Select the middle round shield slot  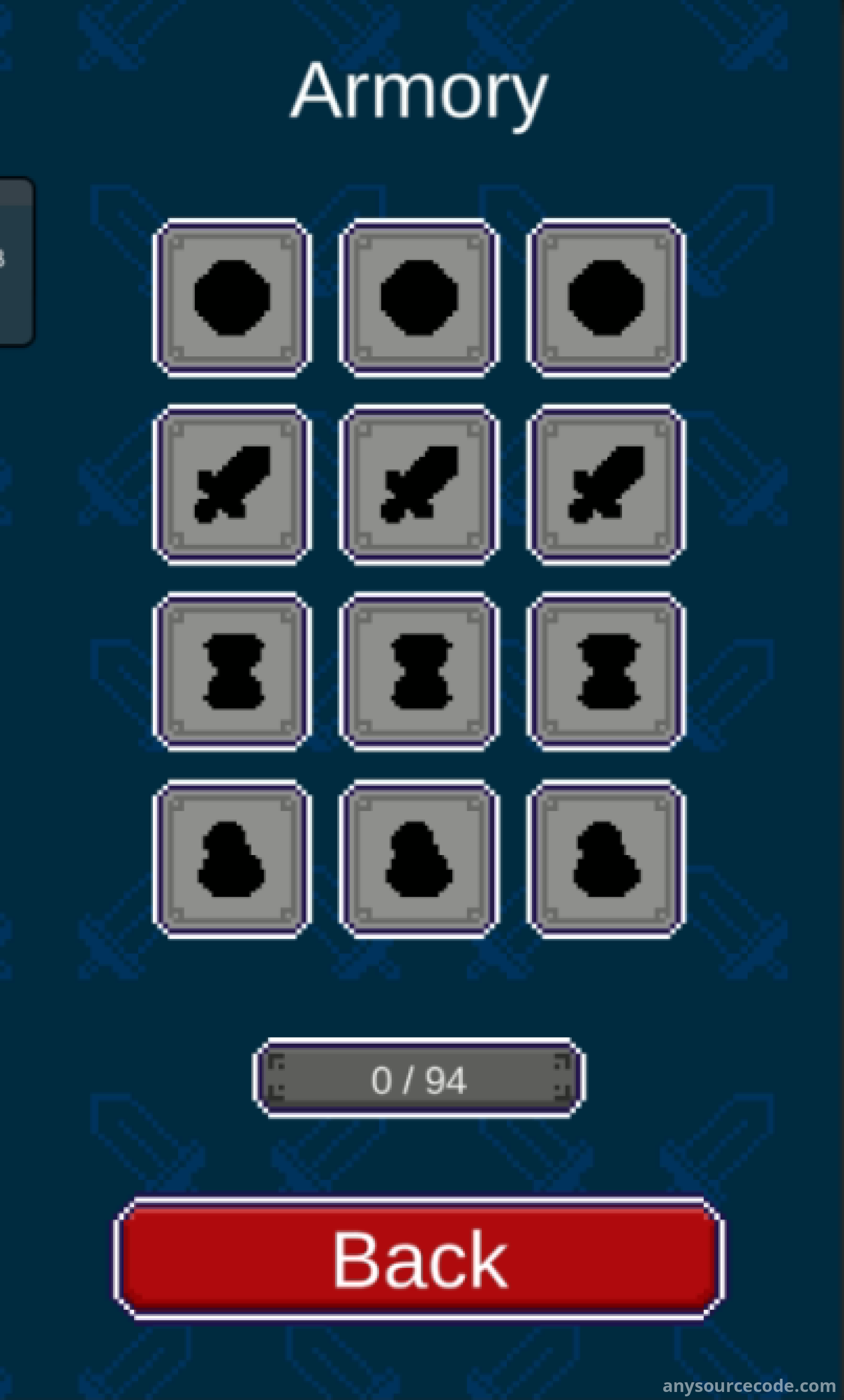pyautogui.click(x=419, y=298)
